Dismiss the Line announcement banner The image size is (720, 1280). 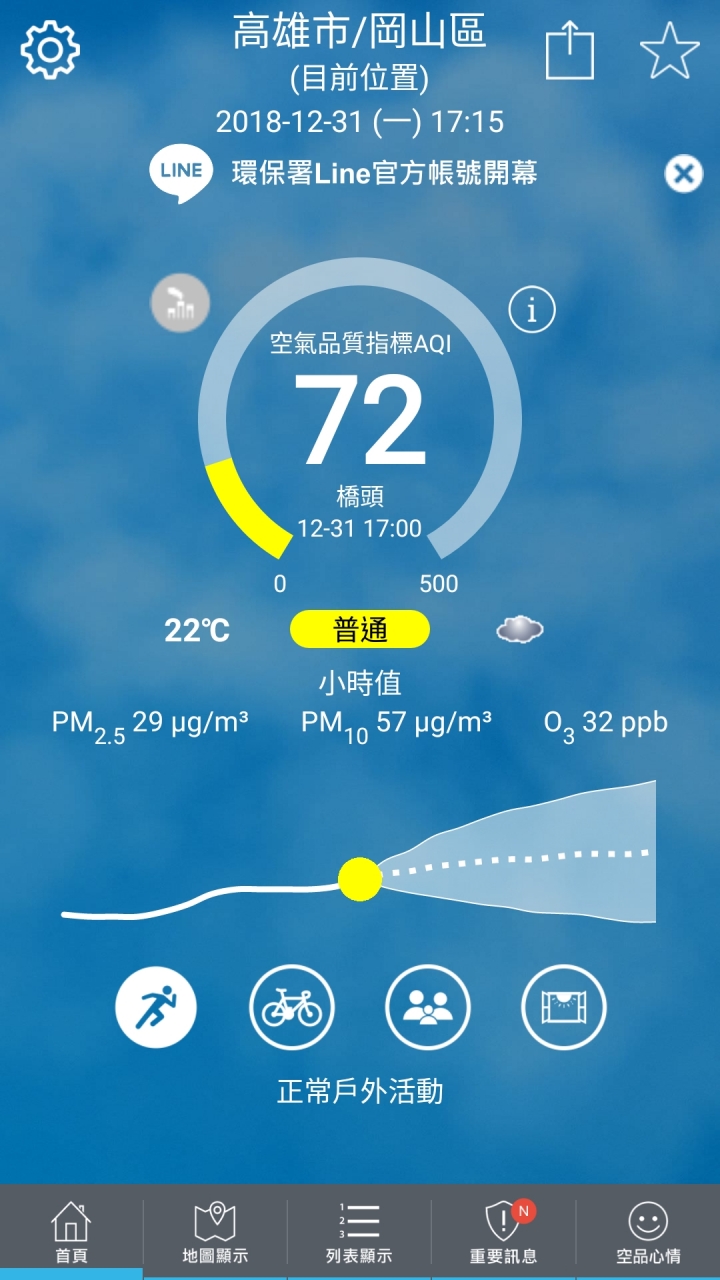[683, 174]
